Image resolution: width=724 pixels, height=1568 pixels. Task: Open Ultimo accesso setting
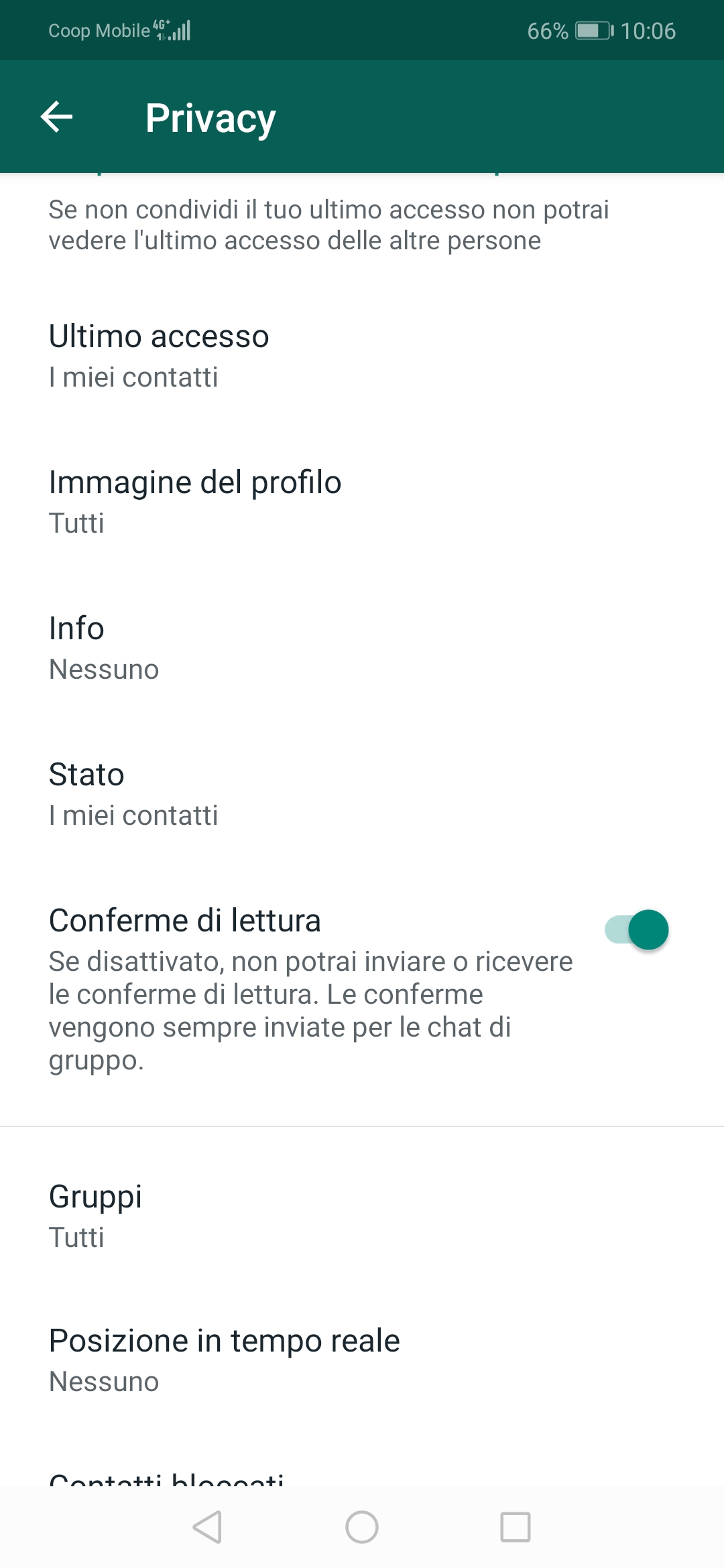point(160,355)
